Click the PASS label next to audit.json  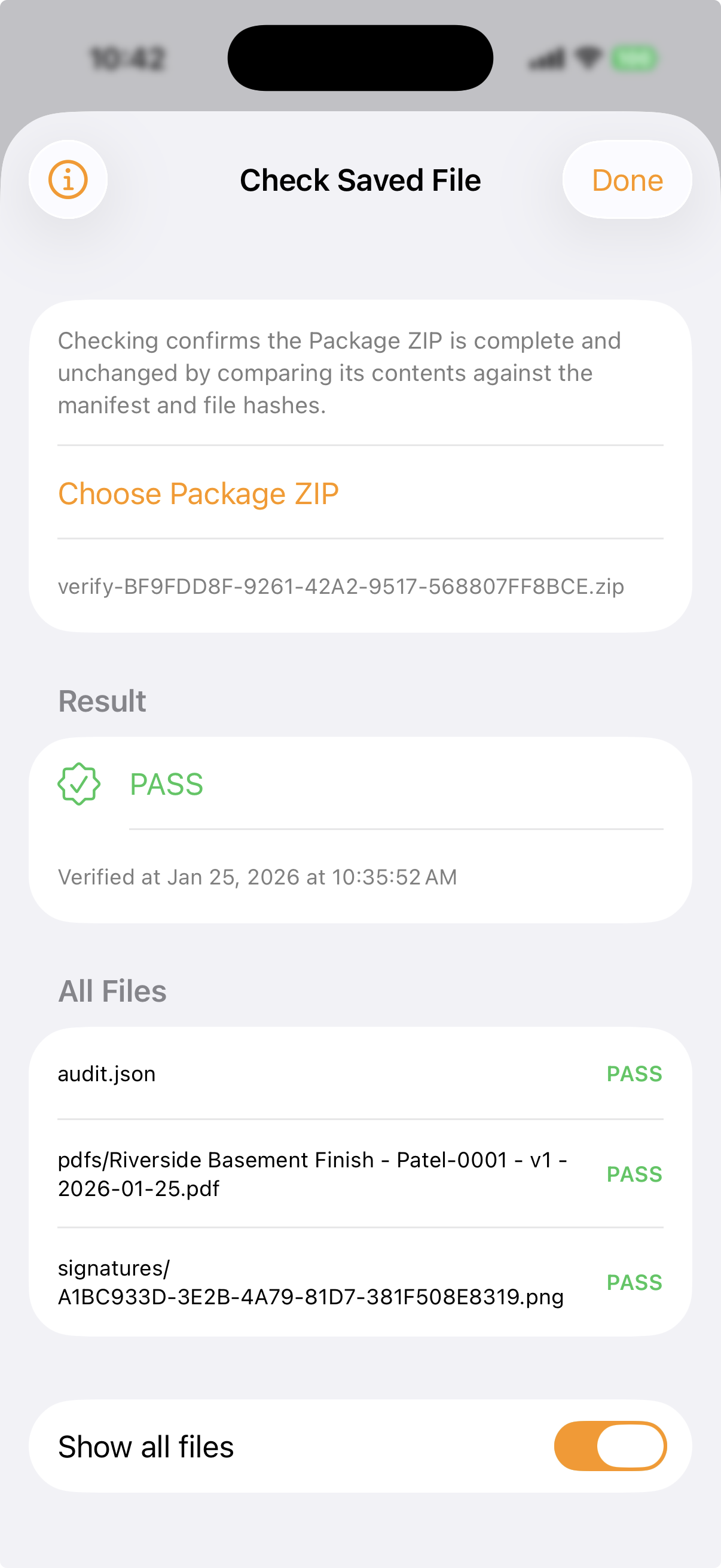click(x=634, y=1074)
